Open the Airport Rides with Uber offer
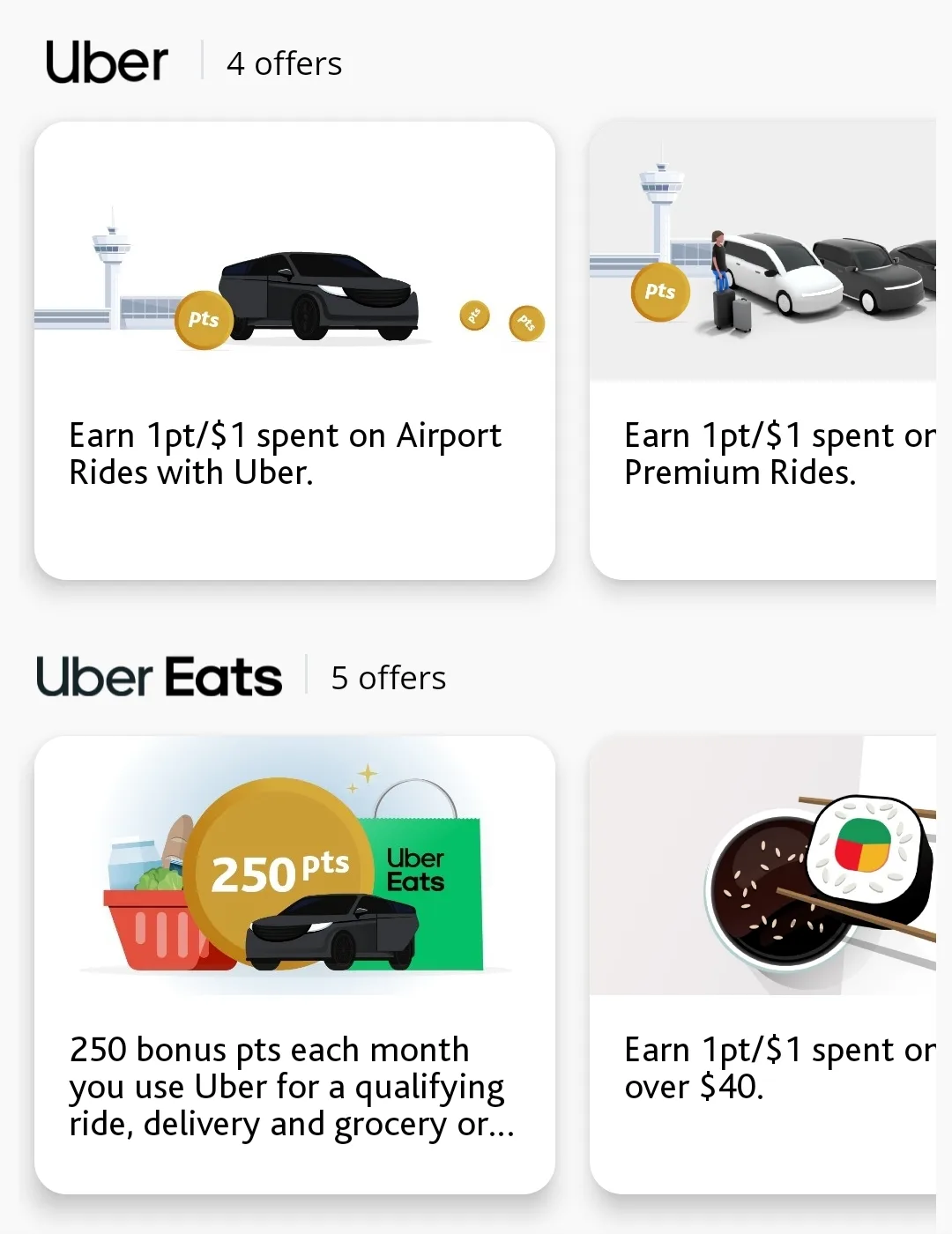 coord(294,351)
